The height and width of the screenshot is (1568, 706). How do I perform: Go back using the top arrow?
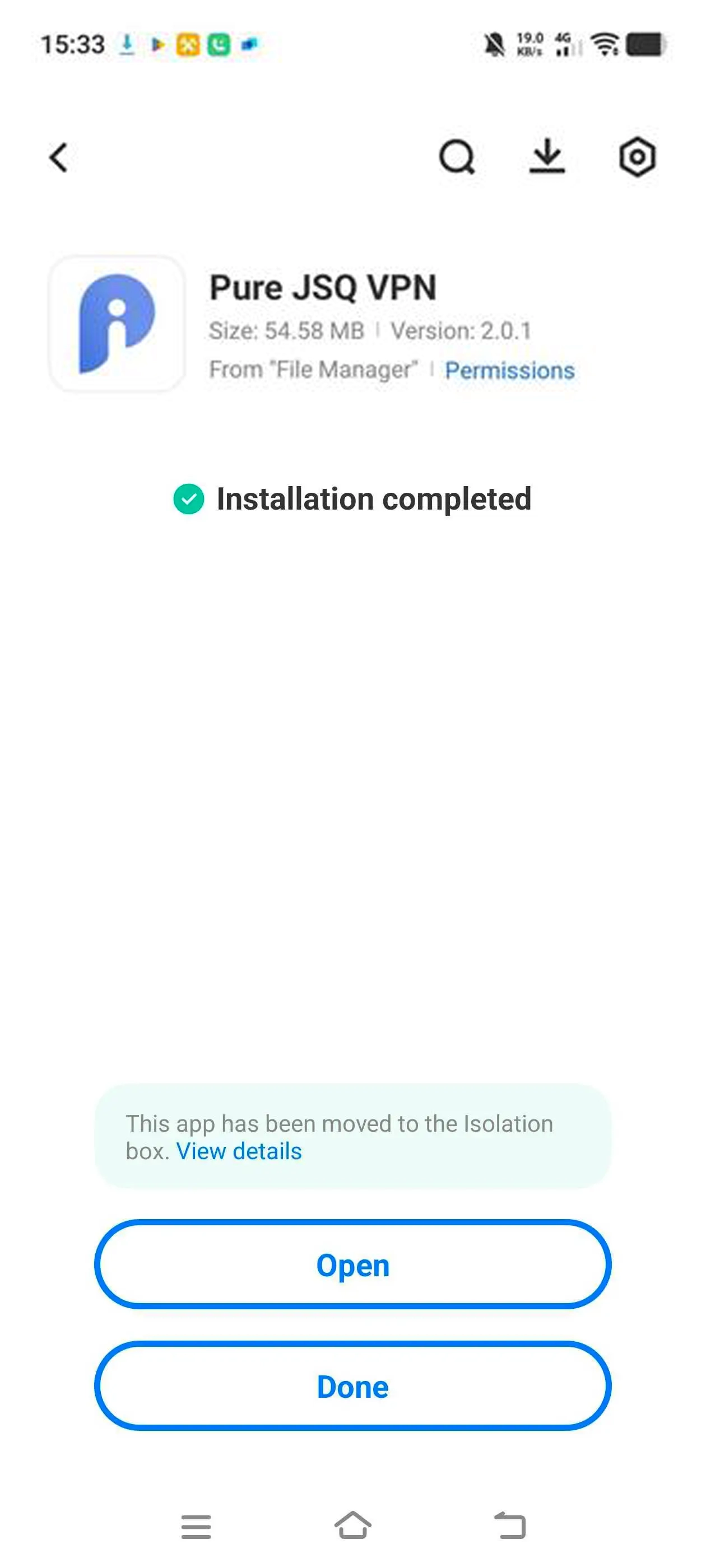[58, 158]
